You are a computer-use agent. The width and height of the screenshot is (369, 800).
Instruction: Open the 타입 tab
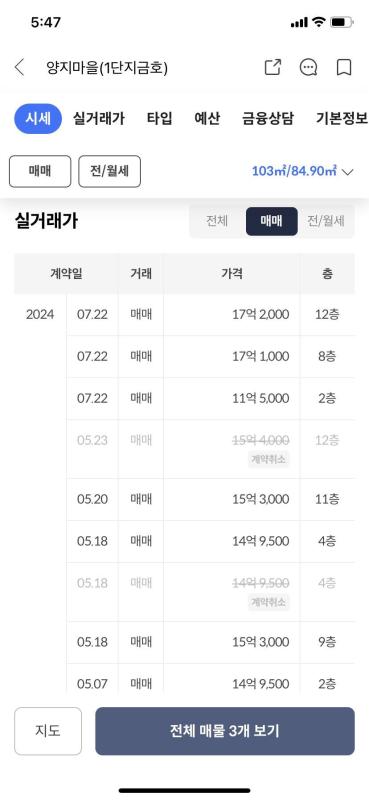[x=160, y=119]
